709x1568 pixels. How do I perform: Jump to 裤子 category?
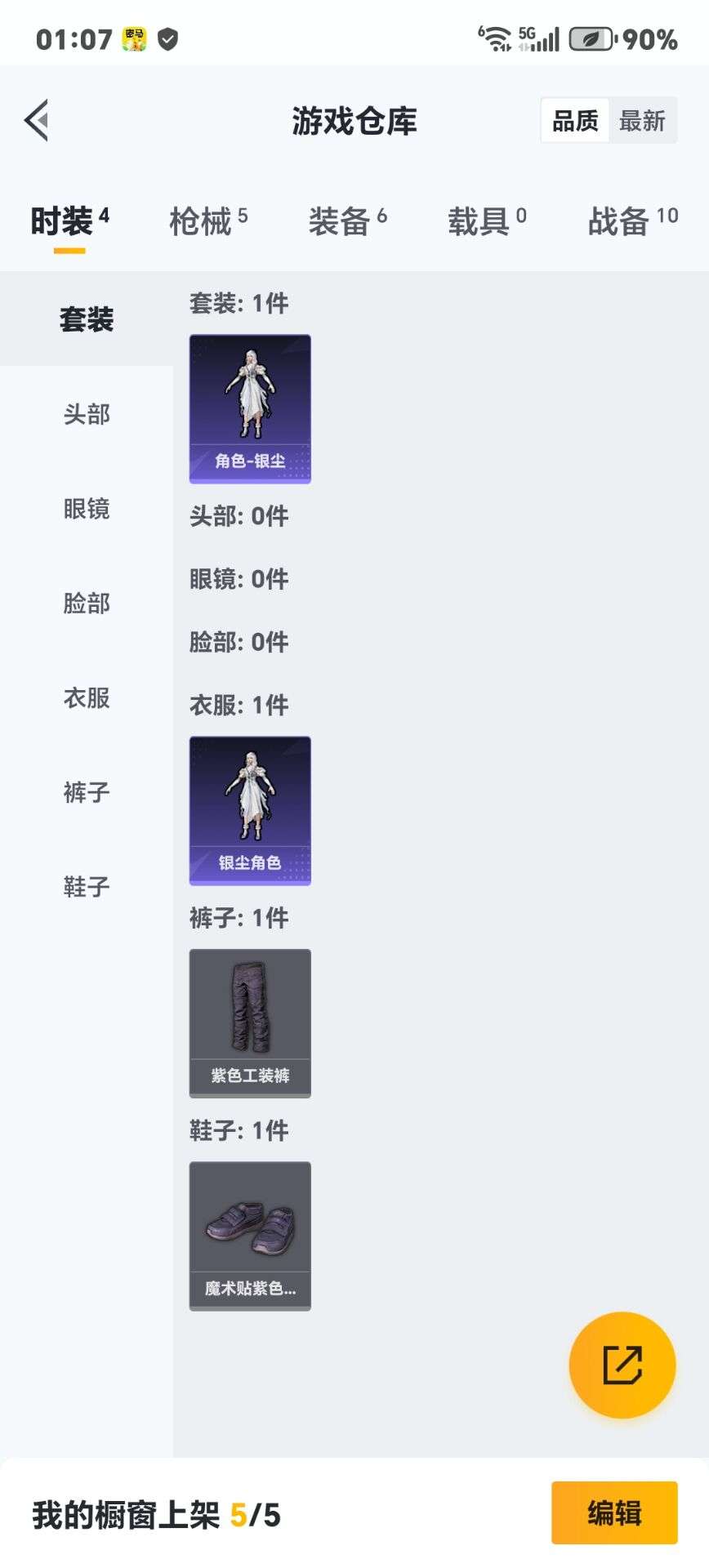[x=86, y=792]
